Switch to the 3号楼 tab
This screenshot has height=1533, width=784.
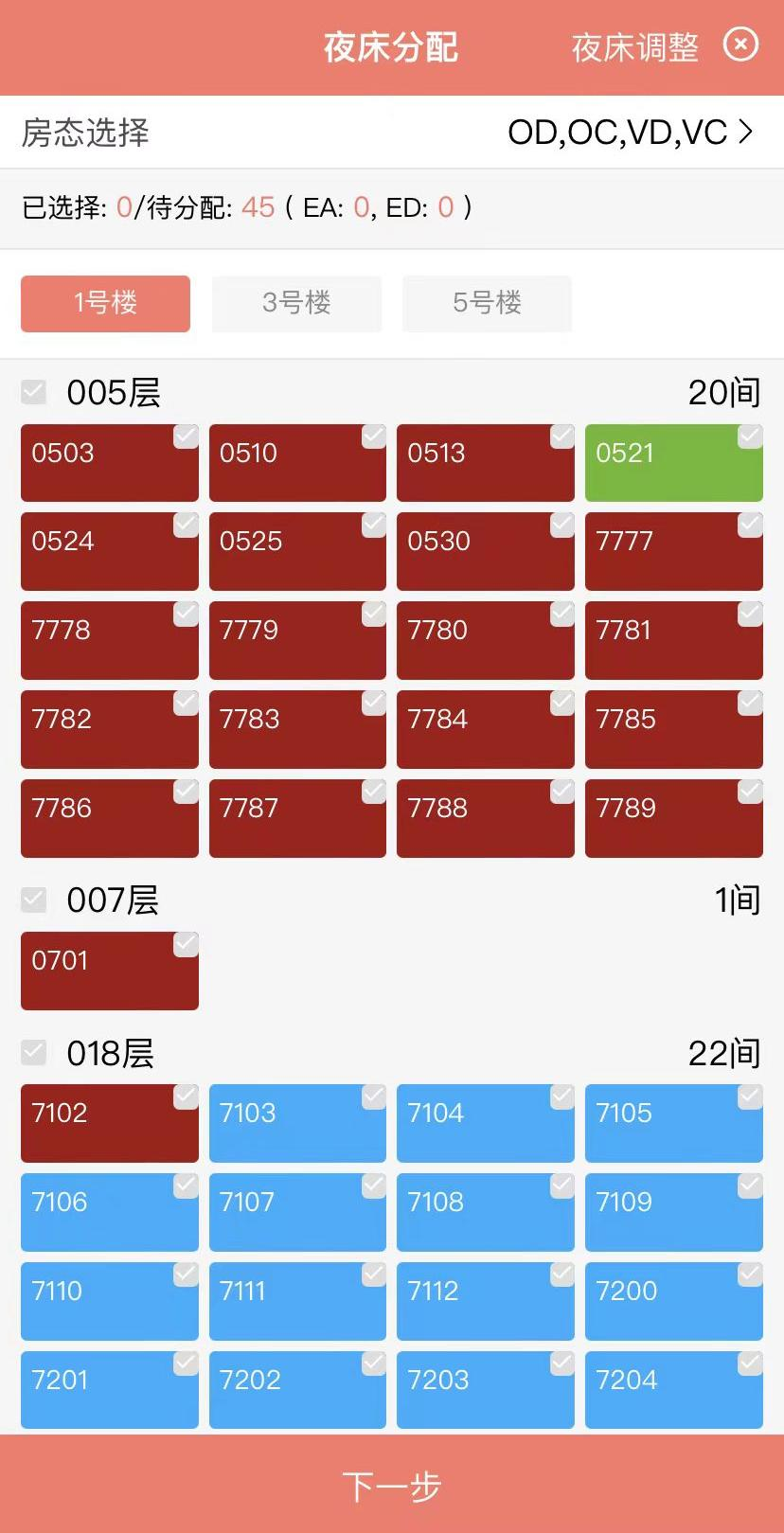pyautogui.click(x=296, y=303)
